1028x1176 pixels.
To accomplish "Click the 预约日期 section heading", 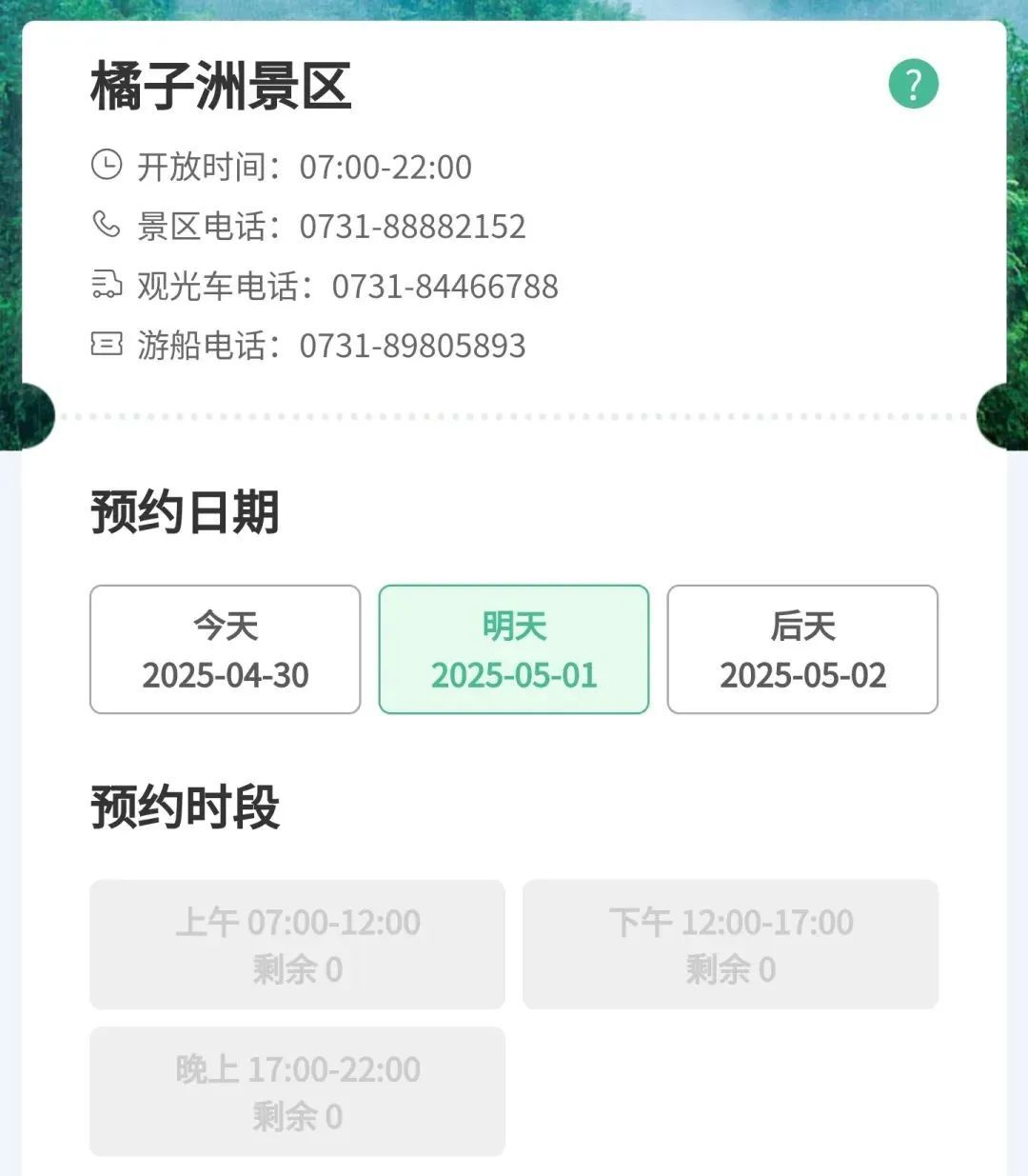I will click(184, 510).
